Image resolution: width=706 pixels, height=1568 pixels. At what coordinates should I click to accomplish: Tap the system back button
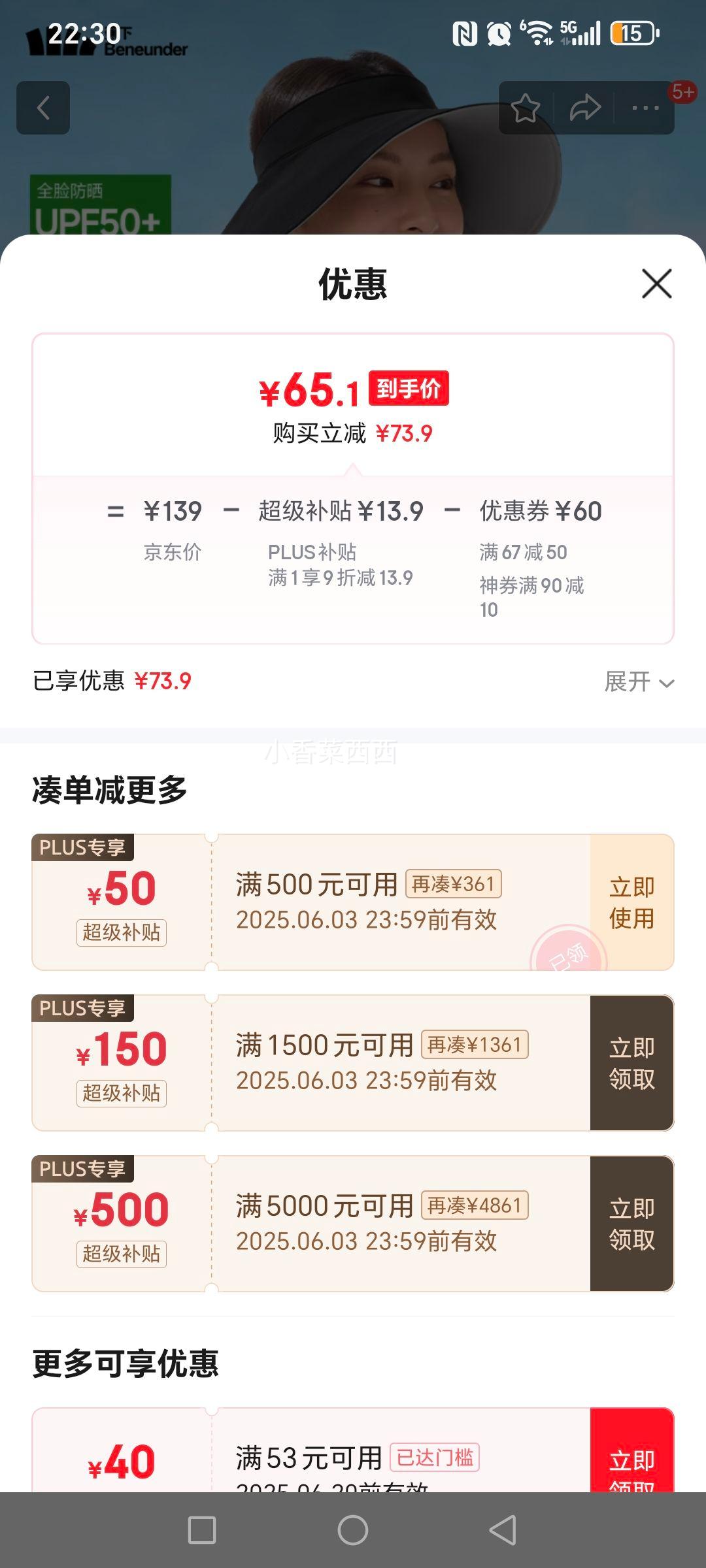[x=503, y=1530]
